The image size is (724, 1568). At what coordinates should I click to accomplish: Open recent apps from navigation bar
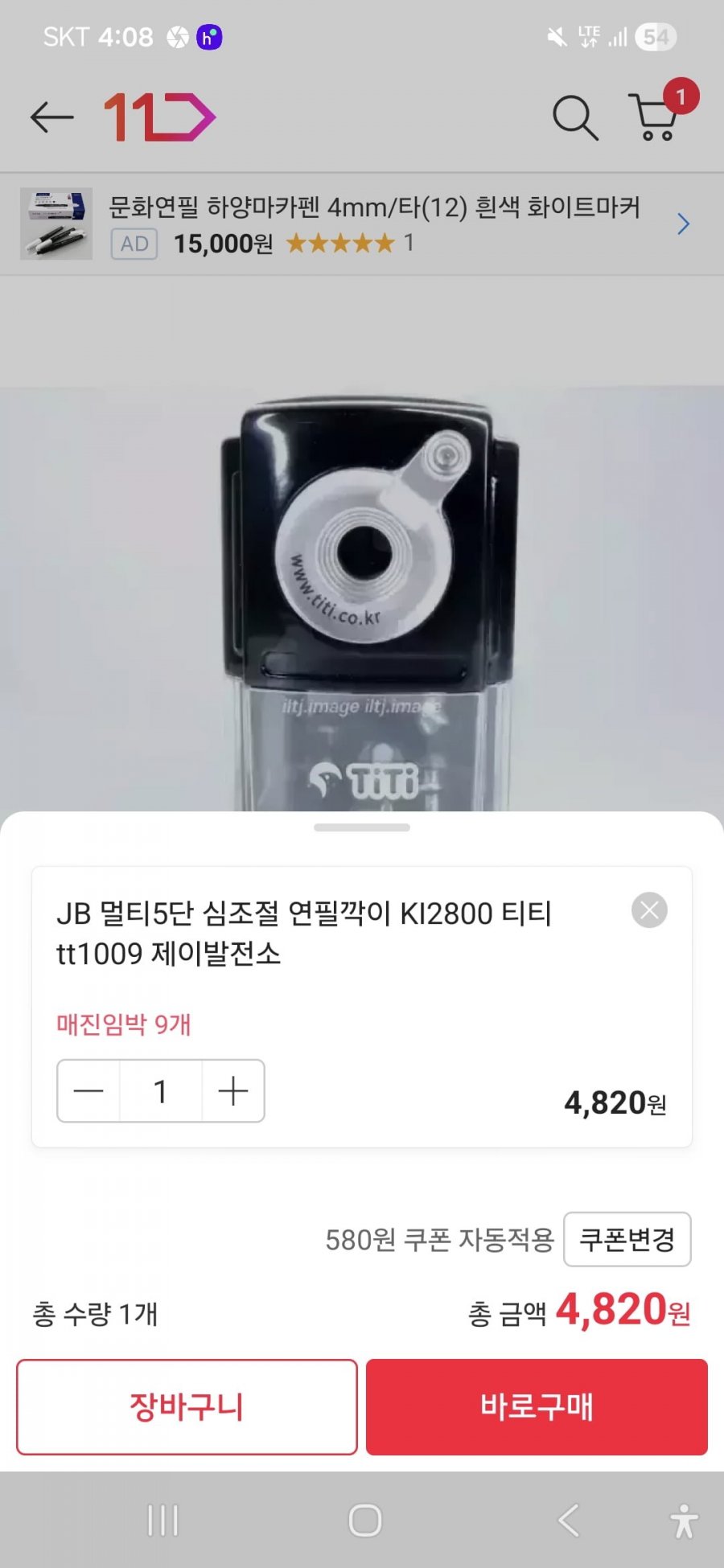tap(162, 1521)
